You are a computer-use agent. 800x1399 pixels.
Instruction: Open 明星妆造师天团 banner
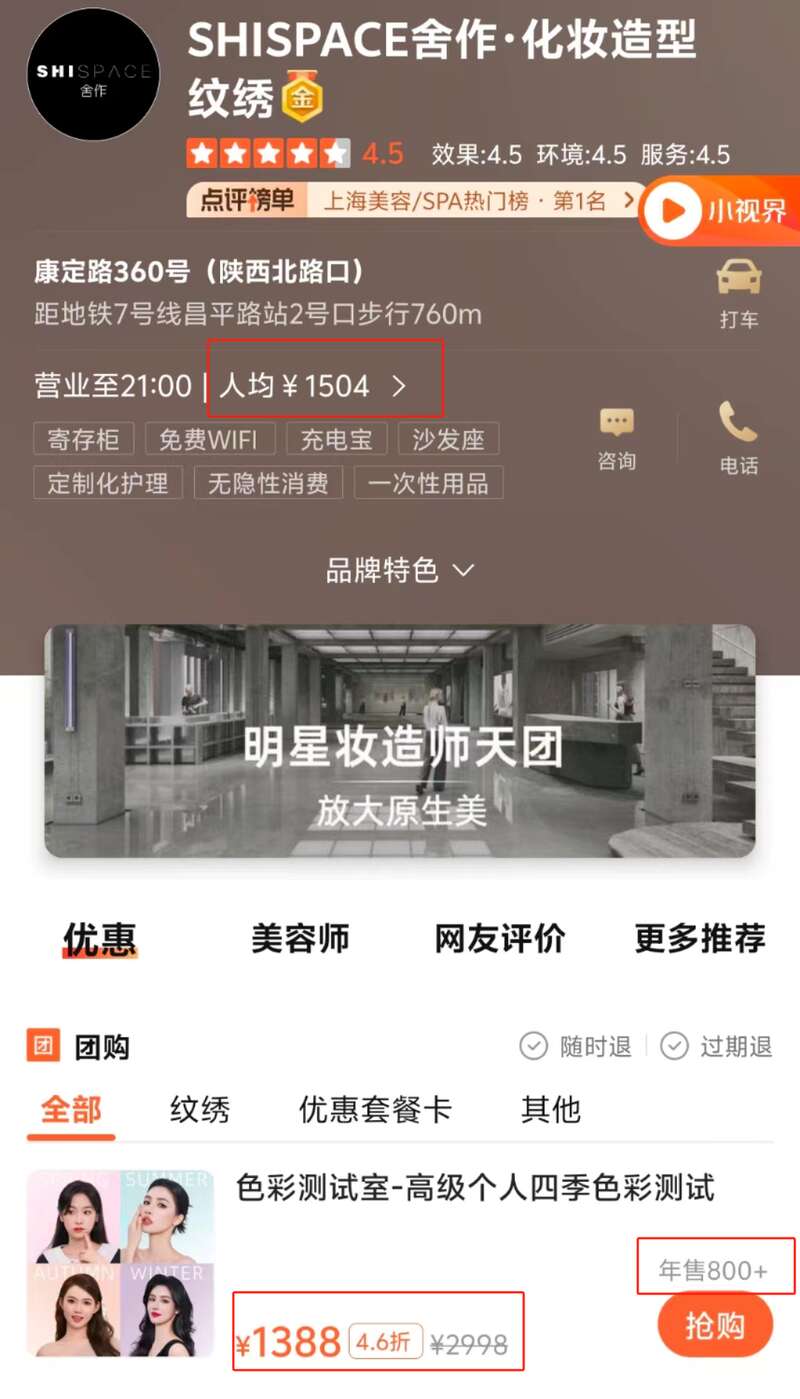[399, 741]
